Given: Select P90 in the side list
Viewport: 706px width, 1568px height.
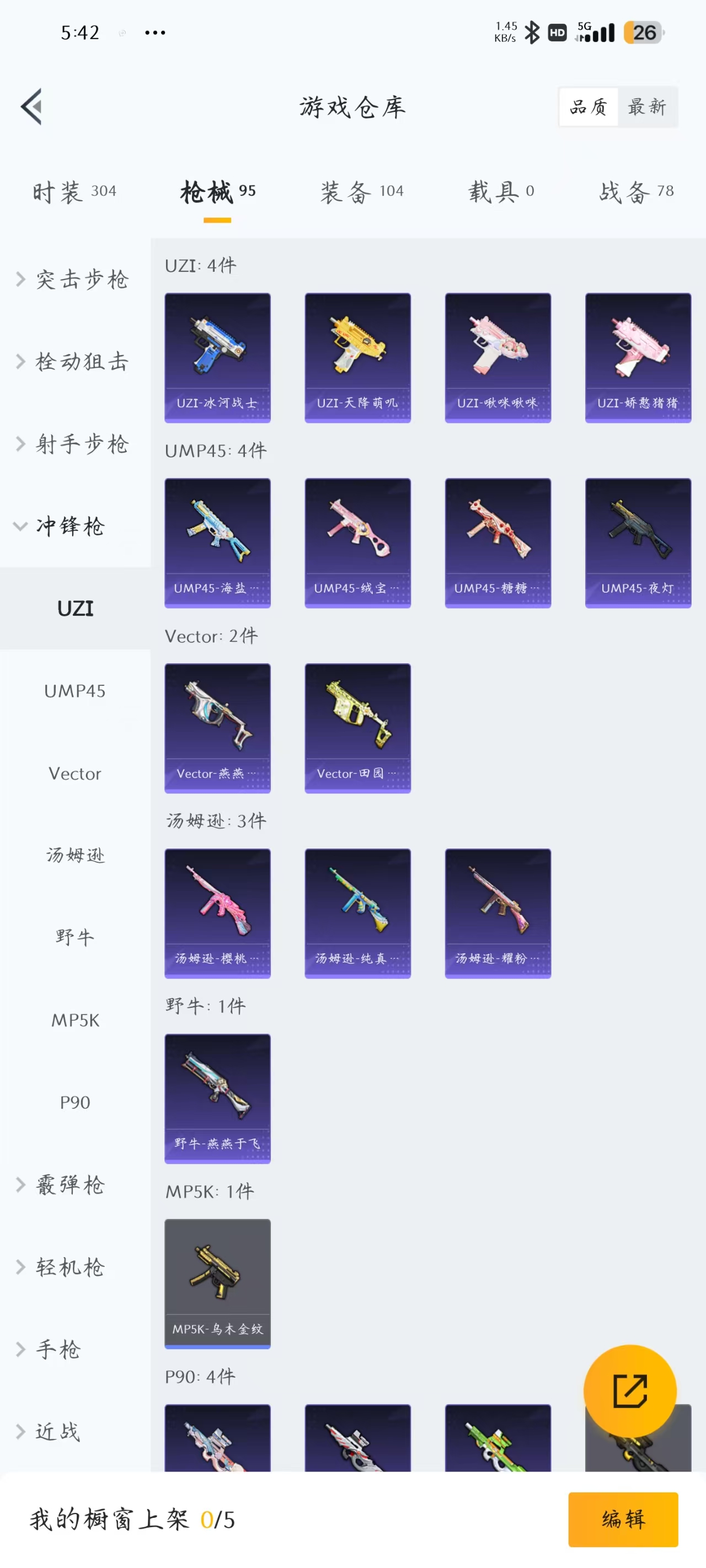Looking at the screenshot, I should pos(75,1102).
